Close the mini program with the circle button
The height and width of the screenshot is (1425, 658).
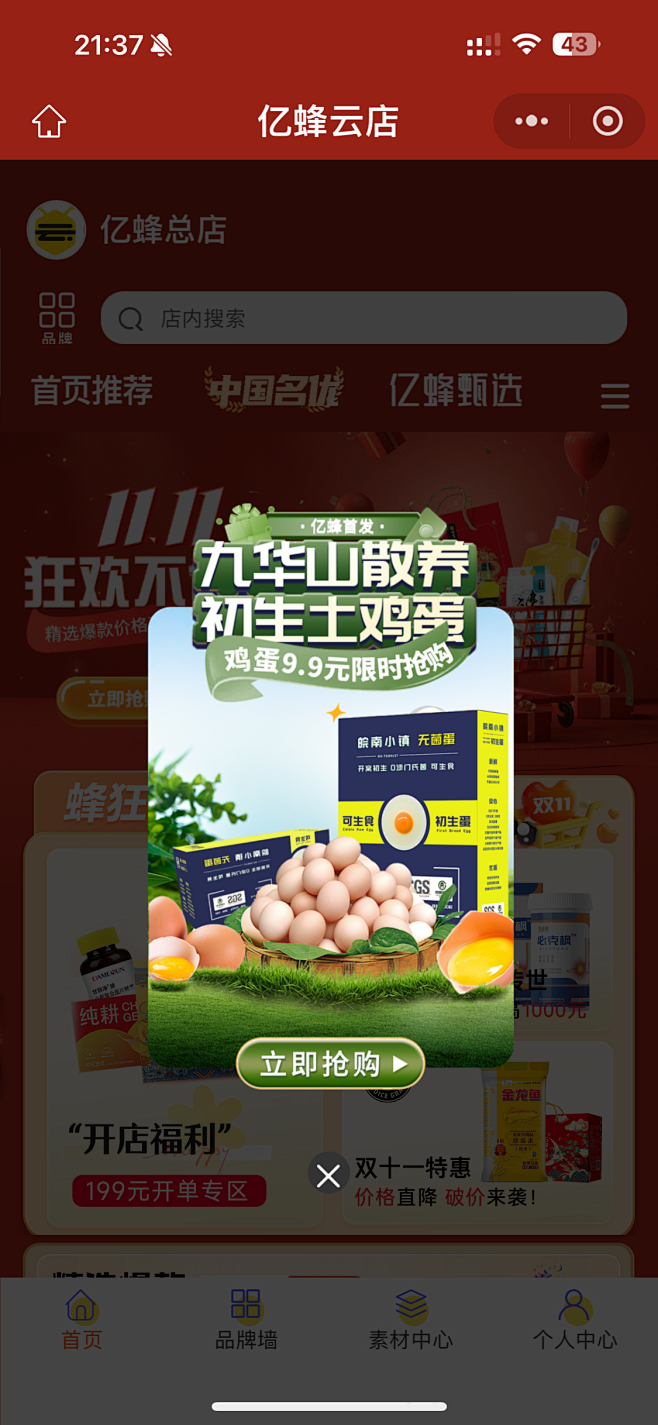pyautogui.click(x=607, y=122)
